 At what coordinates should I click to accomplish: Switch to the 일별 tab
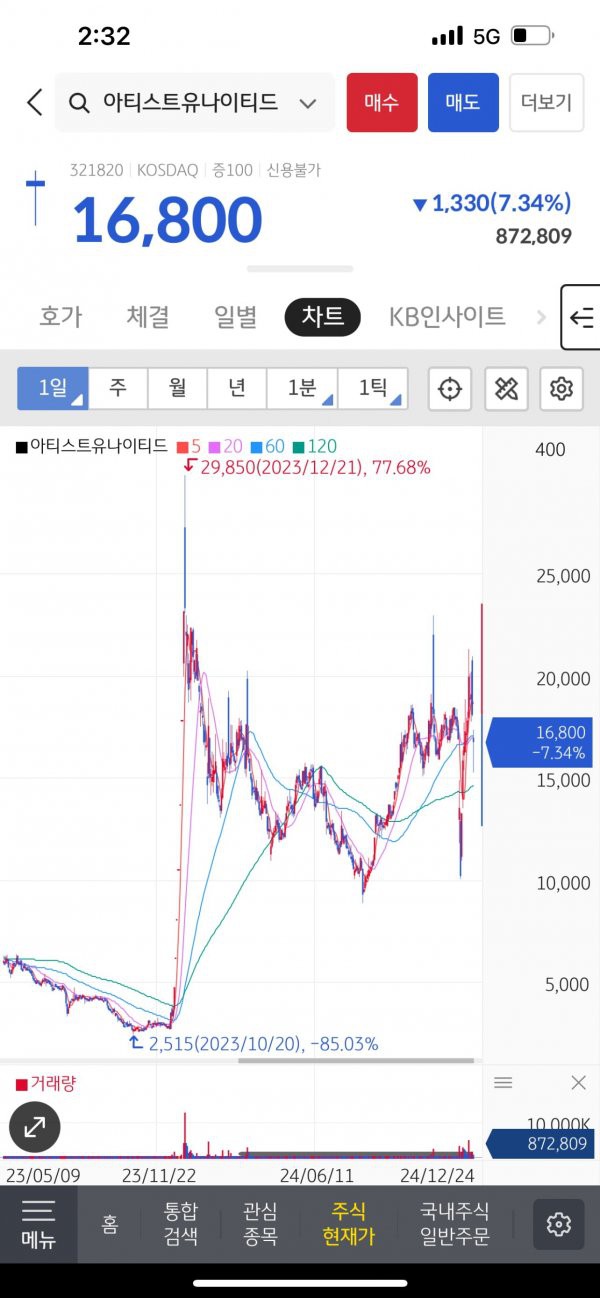tap(236, 317)
